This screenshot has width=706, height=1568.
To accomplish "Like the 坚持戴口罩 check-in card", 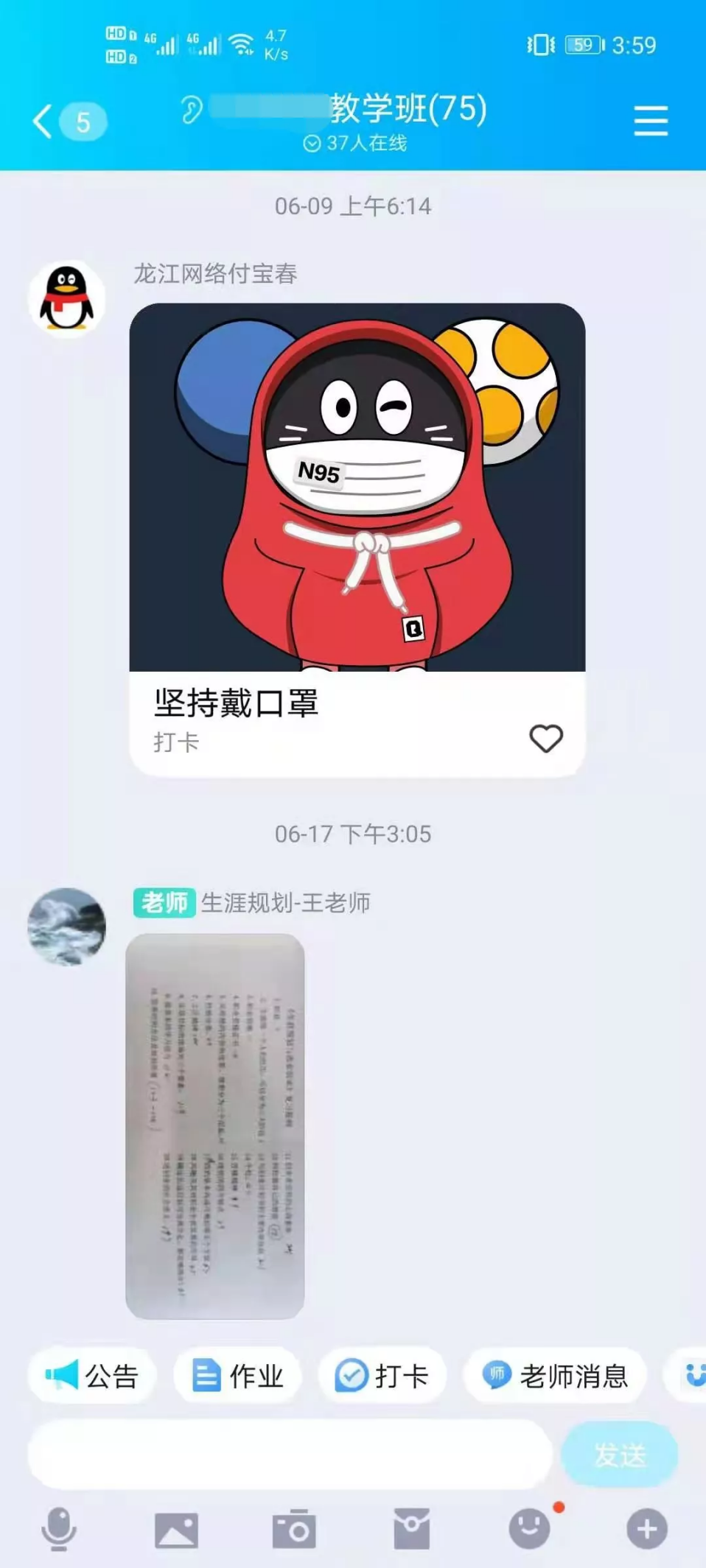I will click(x=546, y=738).
